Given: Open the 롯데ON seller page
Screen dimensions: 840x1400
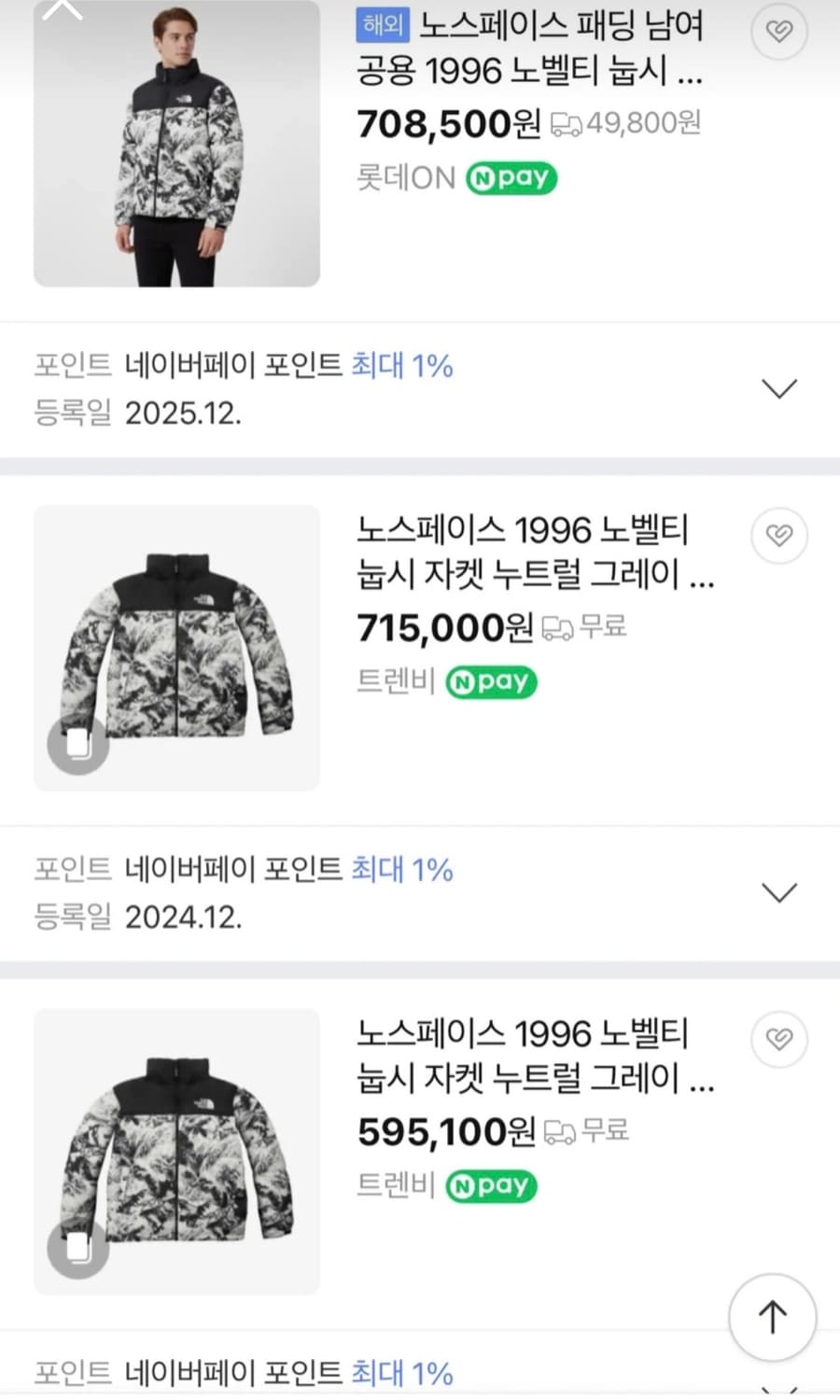Looking at the screenshot, I should pos(404,177).
